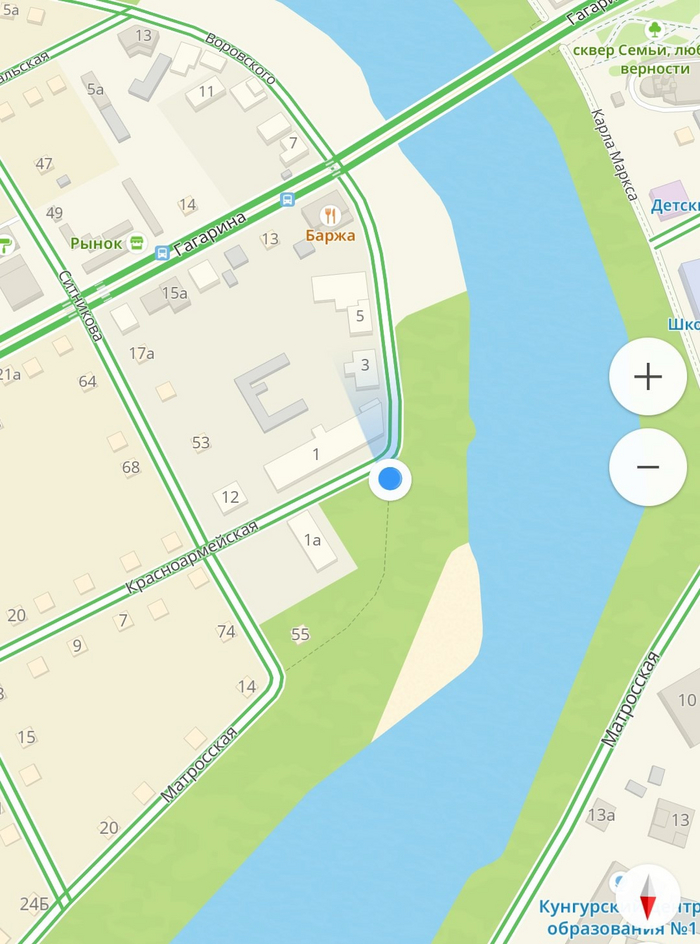The width and height of the screenshot is (700, 944).
Task: Open the Баржа restaurant marker
Action: coord(330,215)
